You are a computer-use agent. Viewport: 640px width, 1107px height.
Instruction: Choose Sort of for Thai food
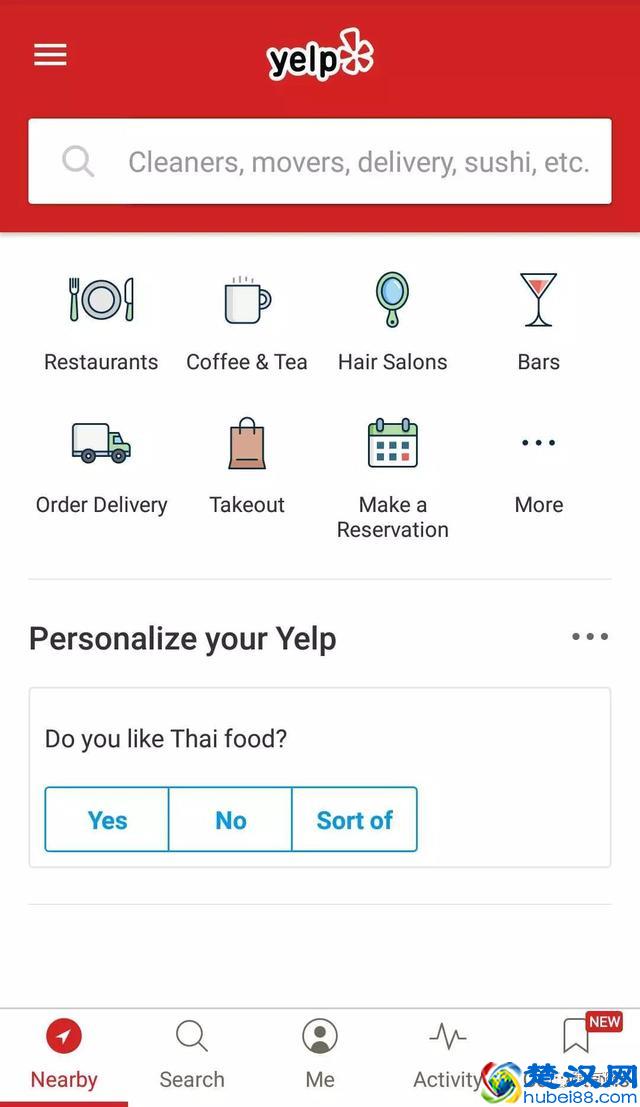tap(354, 820)
